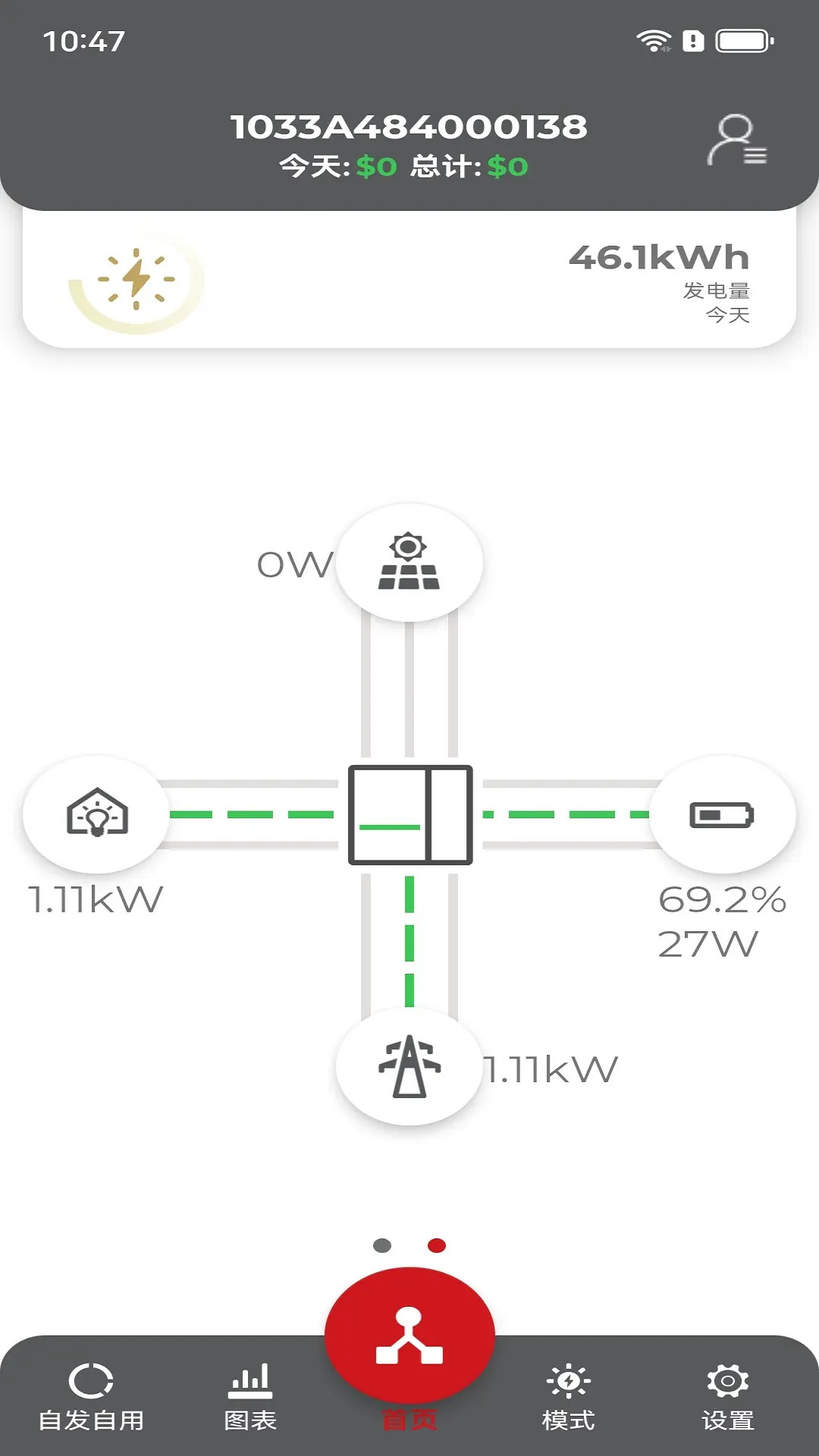Tap the red 首页 home button
Screen dimensions: 819x1456
pos(409,1336)
